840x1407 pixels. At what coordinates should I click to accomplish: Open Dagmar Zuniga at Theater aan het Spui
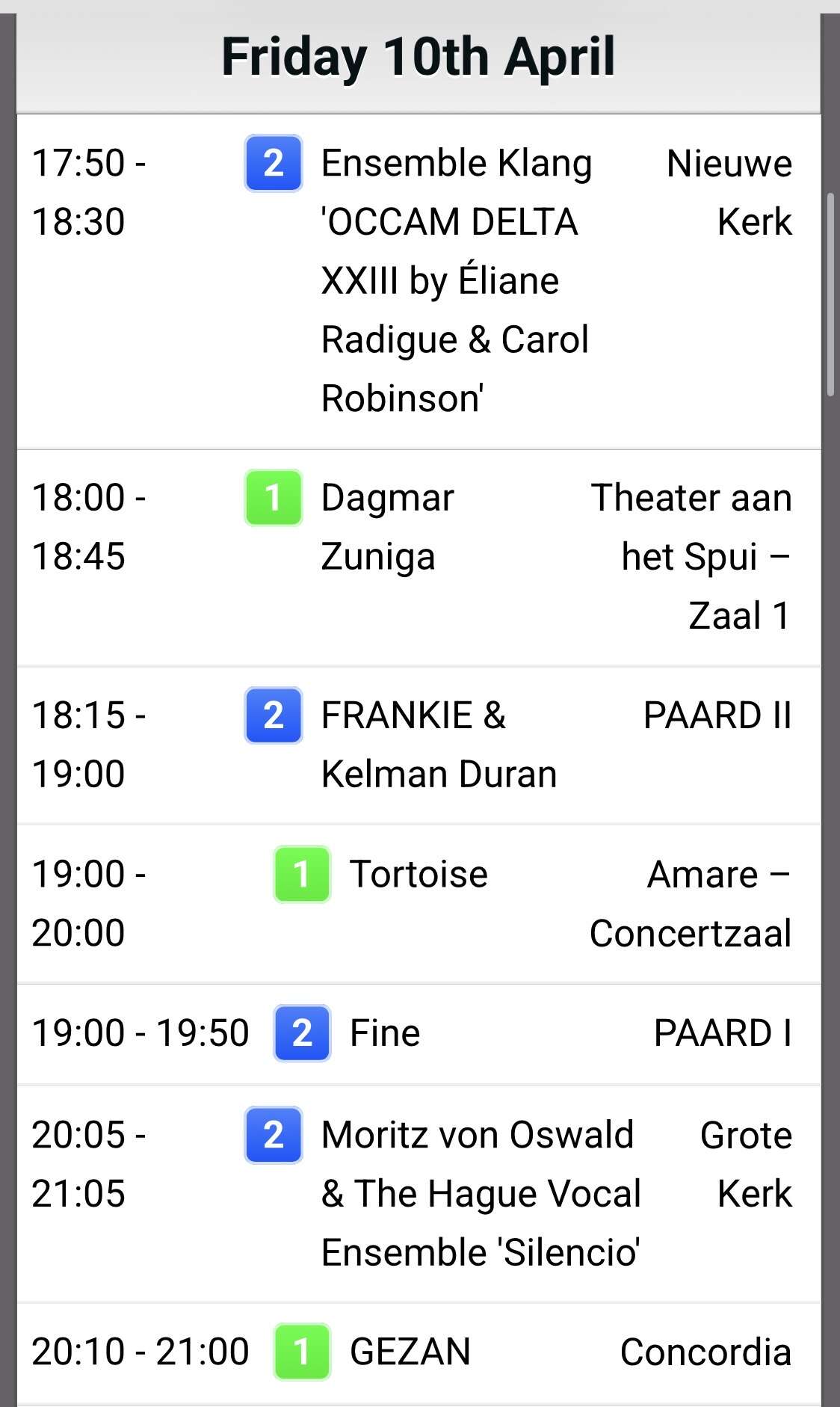[419, 557]
